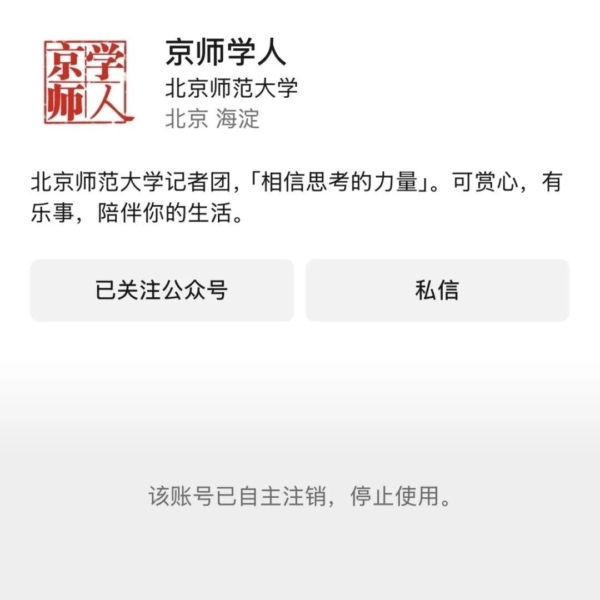Open 私信 to message the account

(437, 291)
